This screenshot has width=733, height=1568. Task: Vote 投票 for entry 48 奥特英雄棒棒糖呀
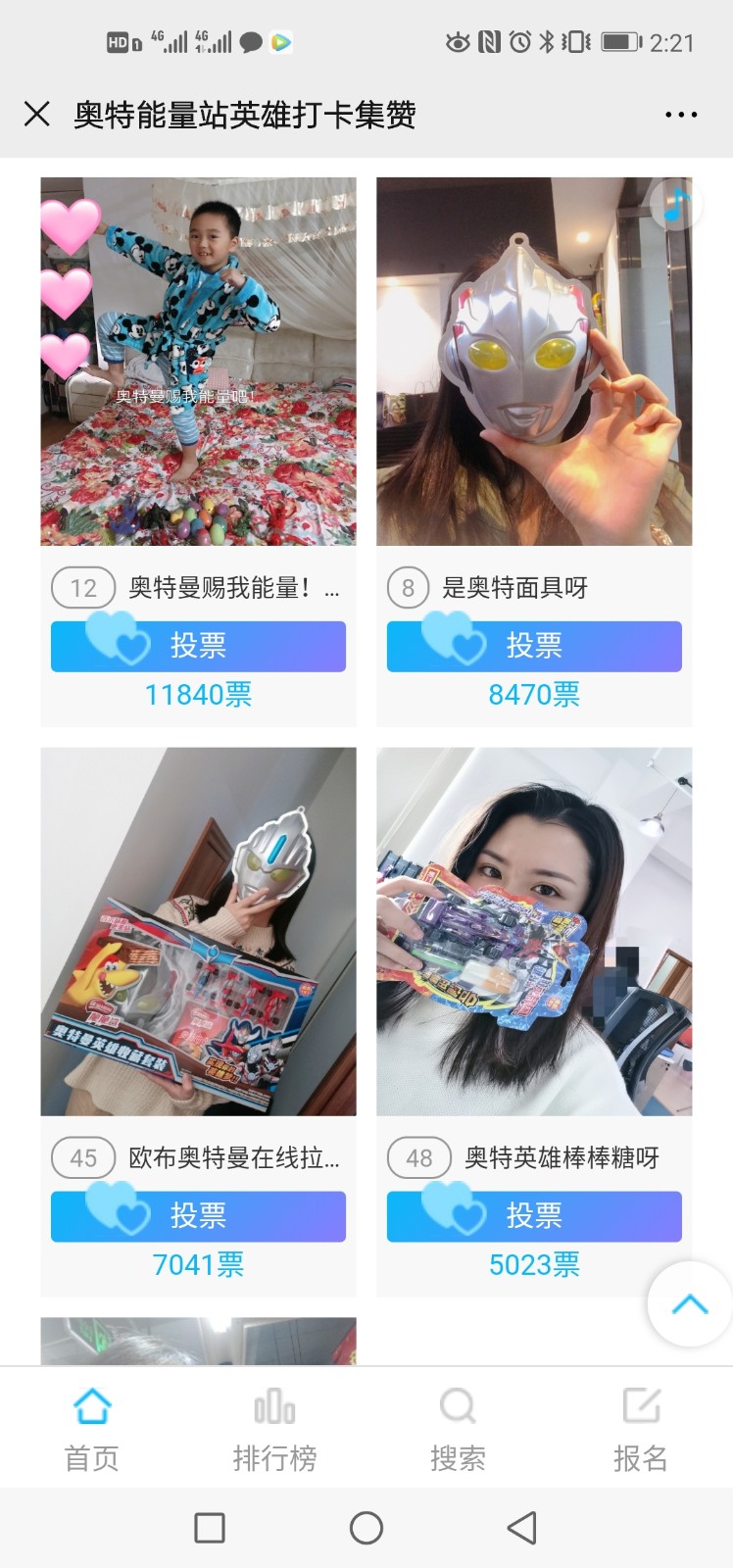click(534, 1216)
